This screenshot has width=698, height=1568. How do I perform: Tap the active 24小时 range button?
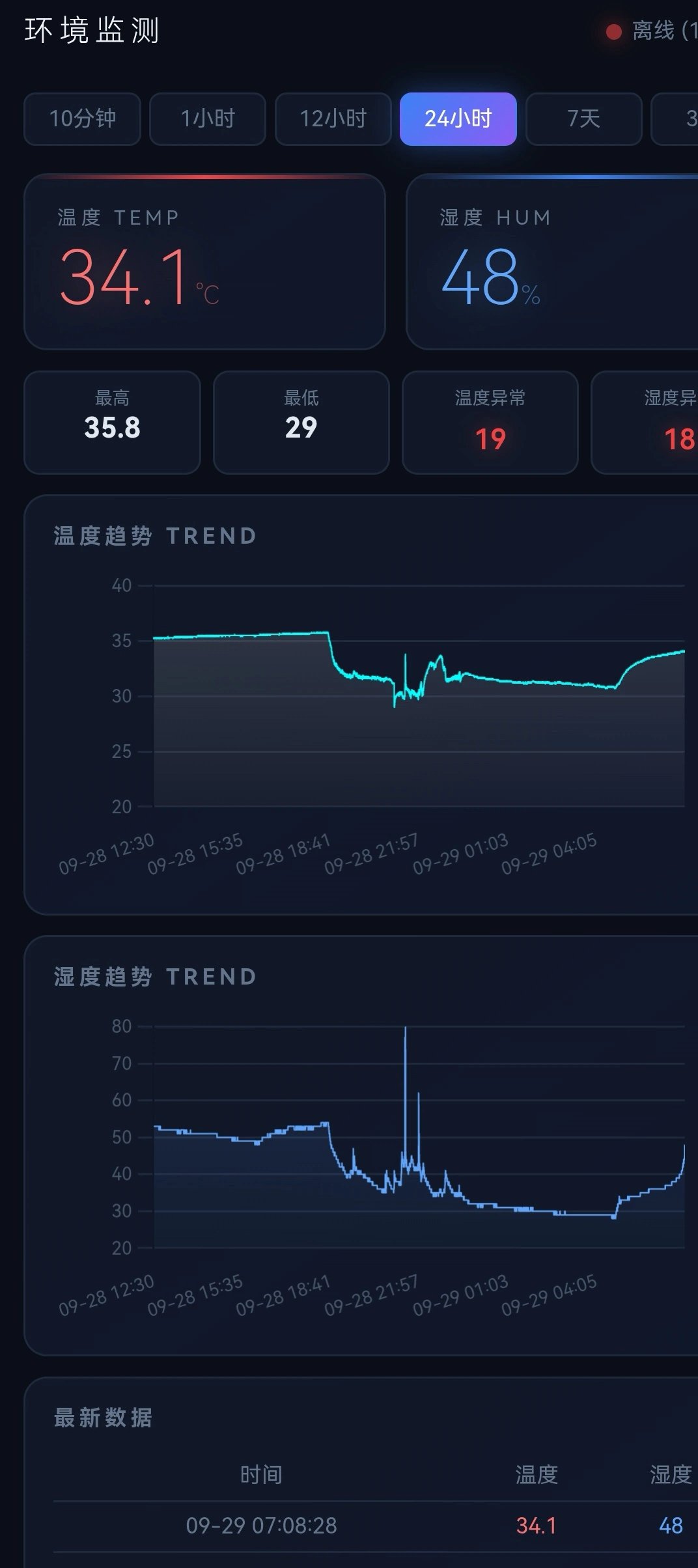[458, 119]
